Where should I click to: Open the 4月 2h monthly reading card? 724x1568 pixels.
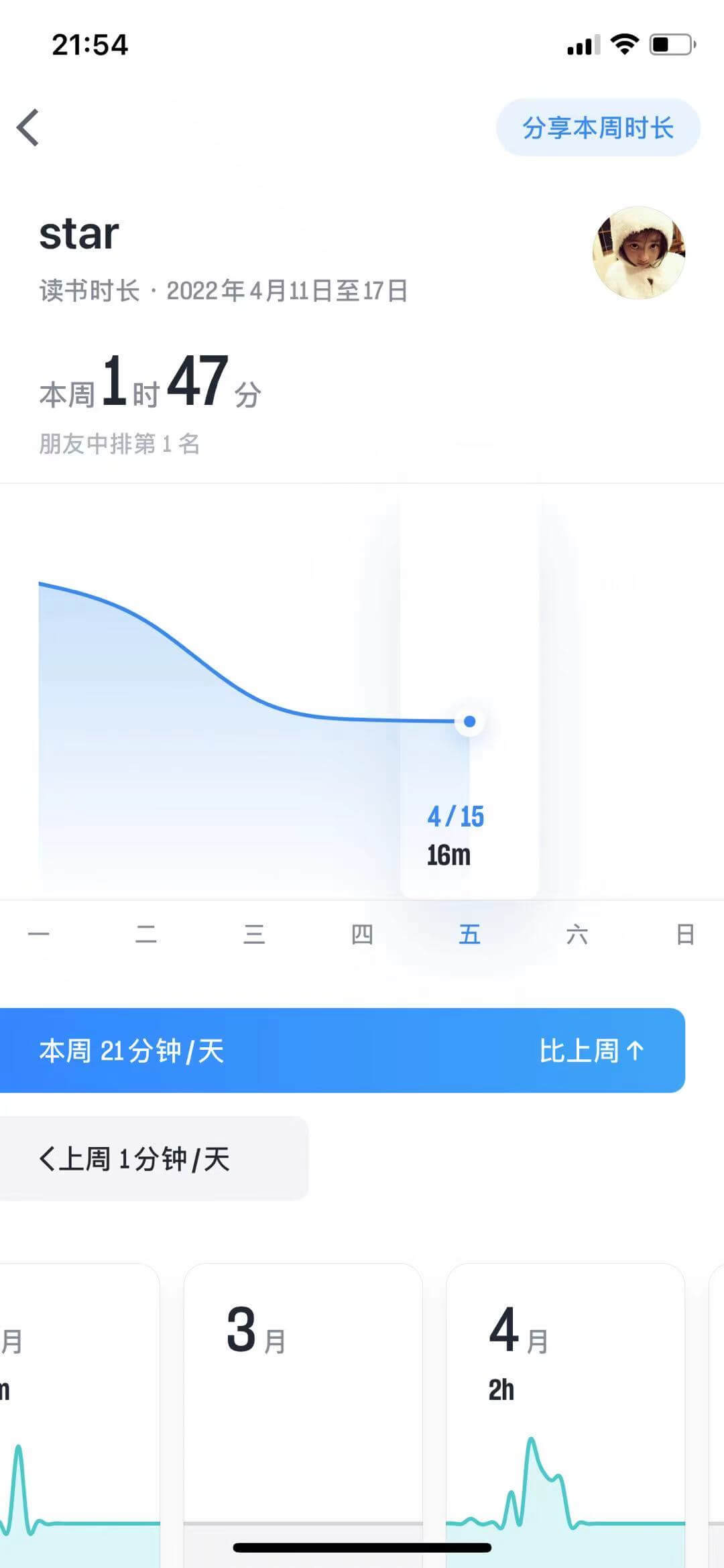565,1408
